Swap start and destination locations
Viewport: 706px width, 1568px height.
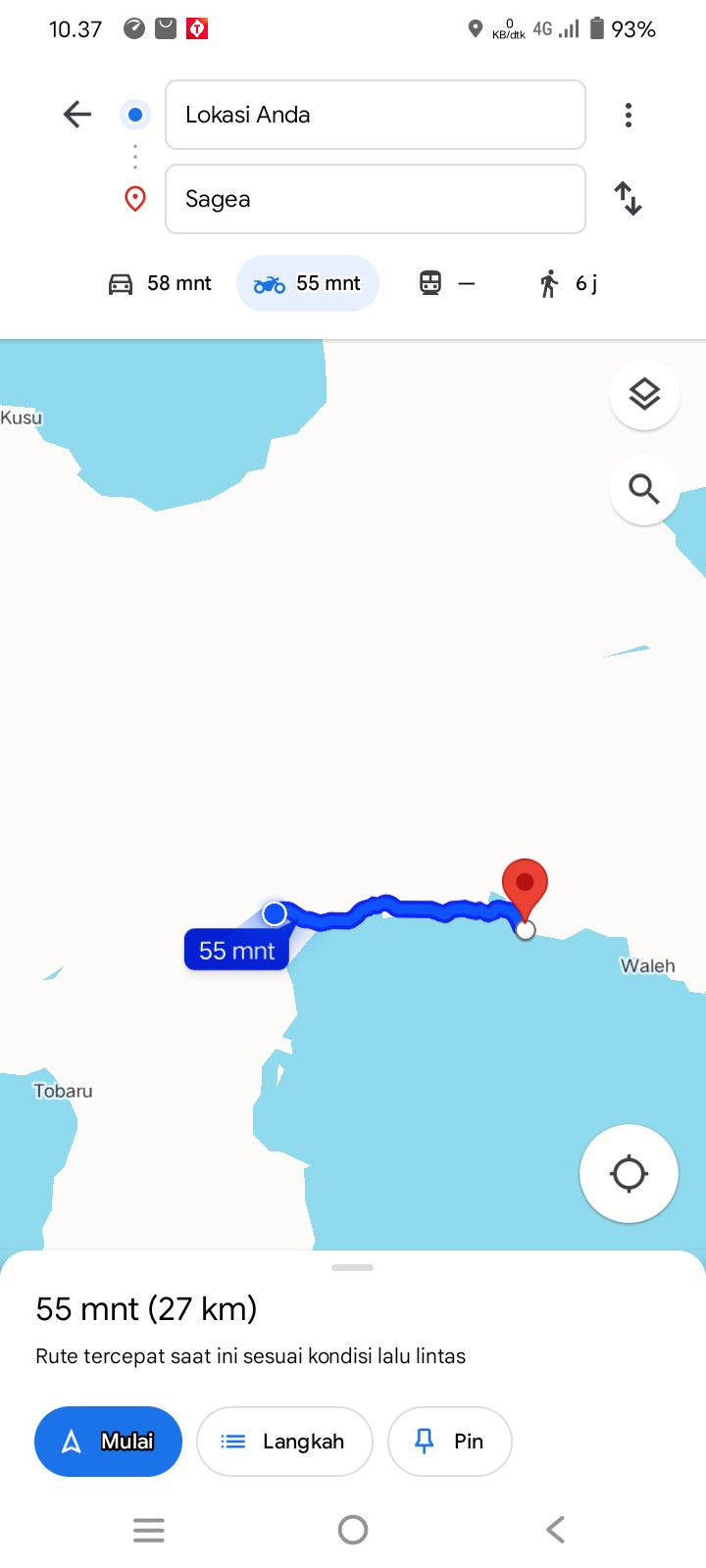(x=629, y=199)
